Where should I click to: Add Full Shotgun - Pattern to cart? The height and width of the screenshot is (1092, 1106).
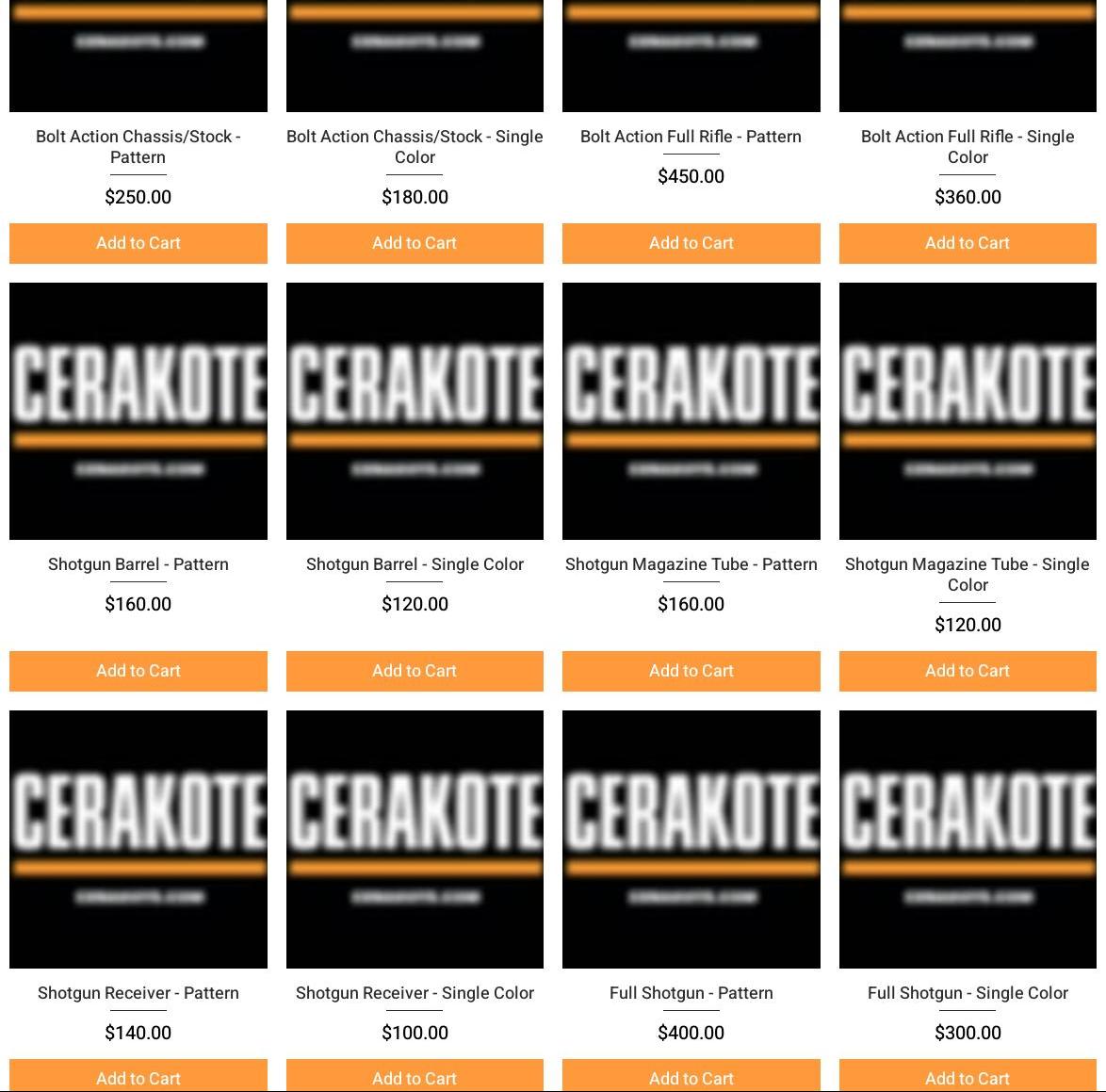click(691, 1075)
